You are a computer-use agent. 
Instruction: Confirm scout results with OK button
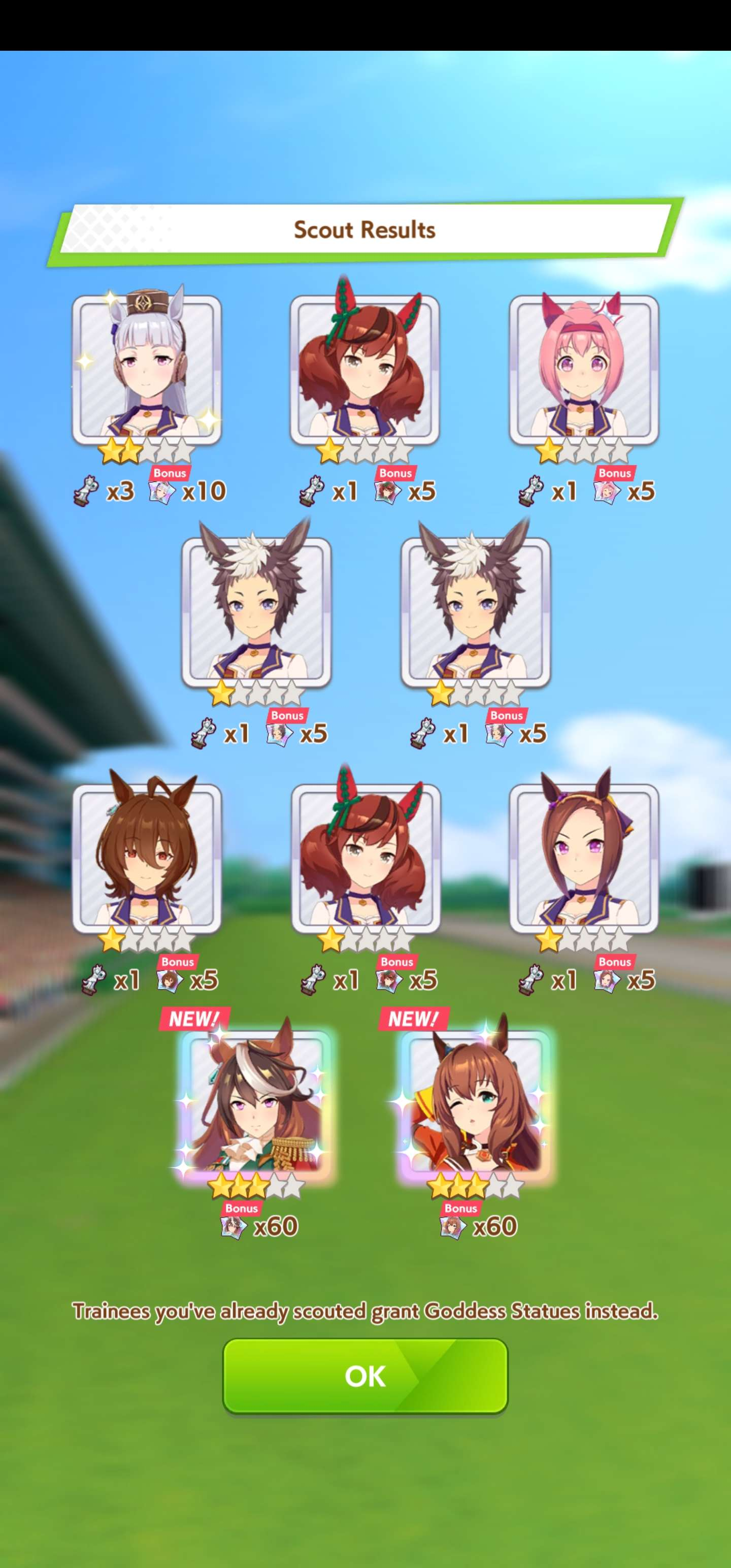coord(365,1375)
